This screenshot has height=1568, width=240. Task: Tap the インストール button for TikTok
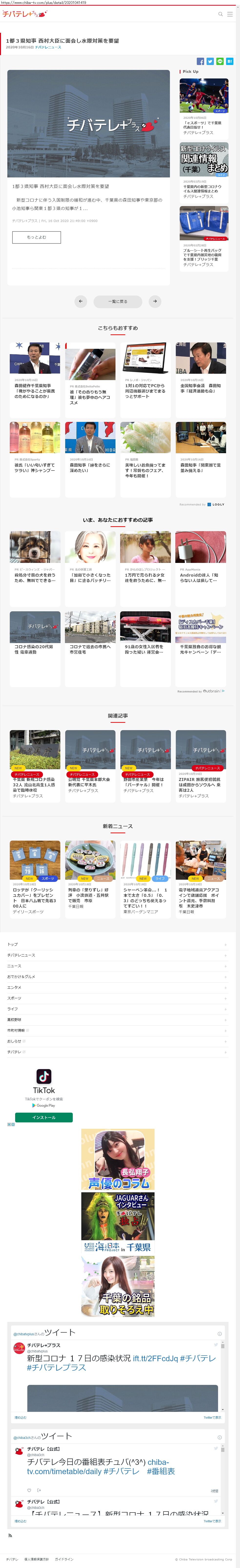point(44,1118)
